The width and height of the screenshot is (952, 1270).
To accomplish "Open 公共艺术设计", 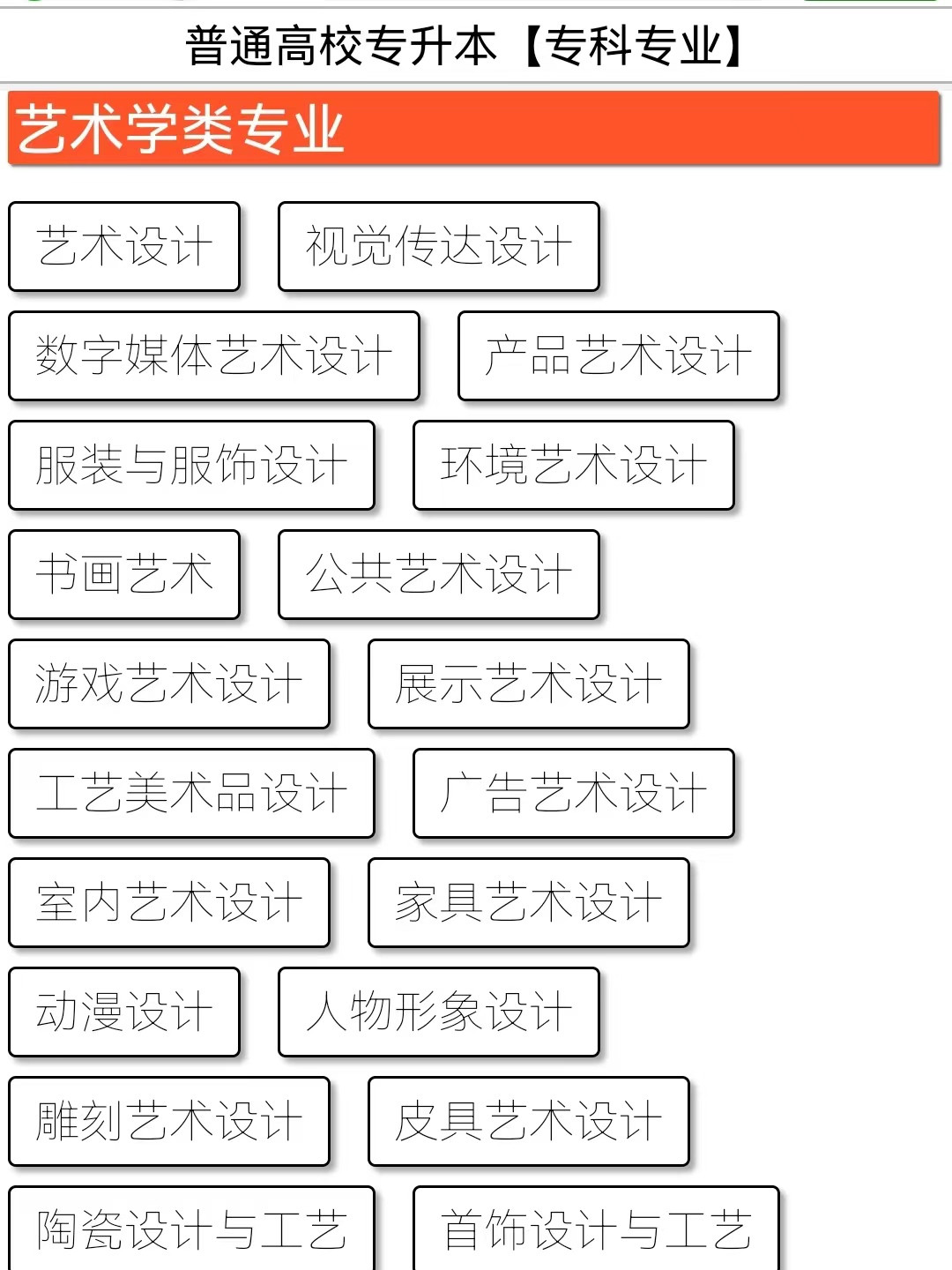I will [438, 574].
